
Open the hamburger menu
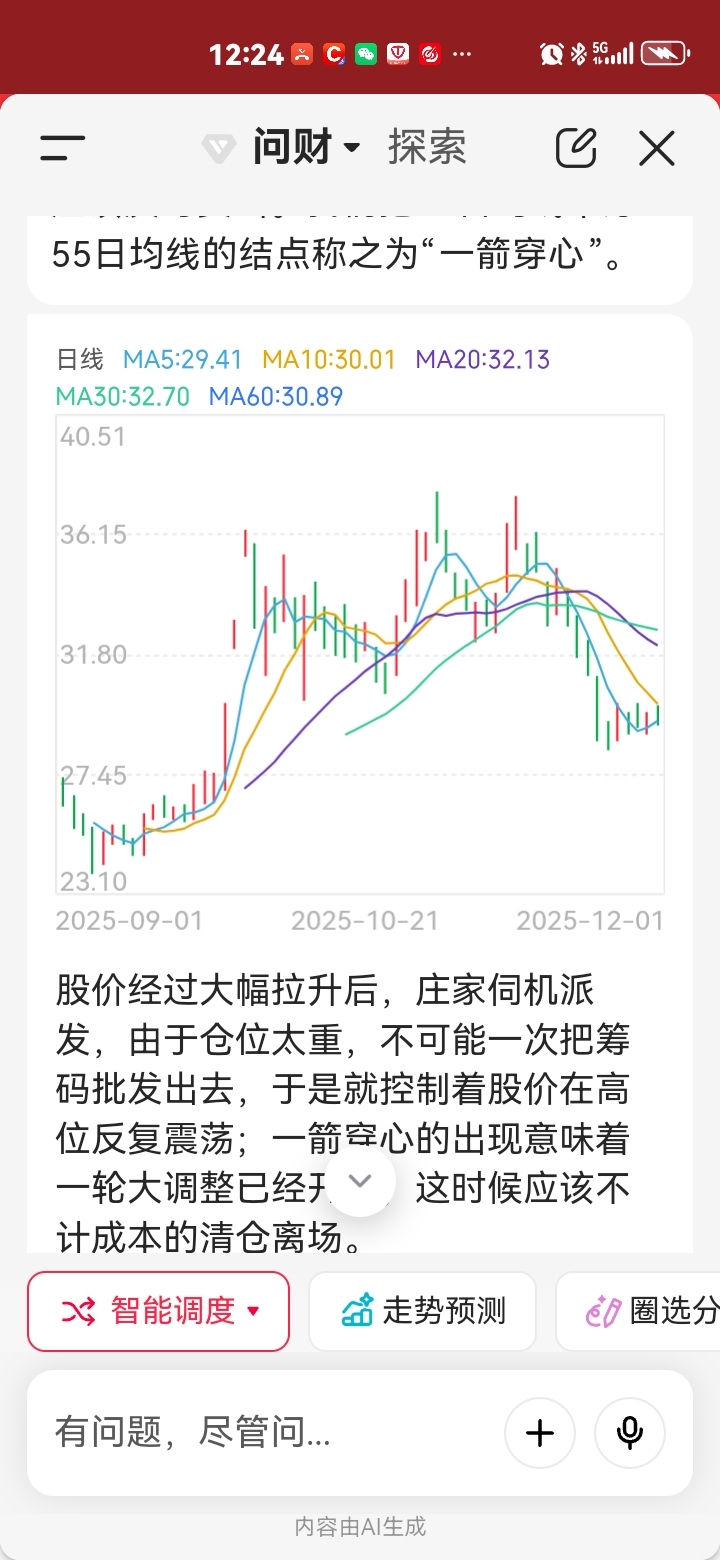click(x=62, y=148)
